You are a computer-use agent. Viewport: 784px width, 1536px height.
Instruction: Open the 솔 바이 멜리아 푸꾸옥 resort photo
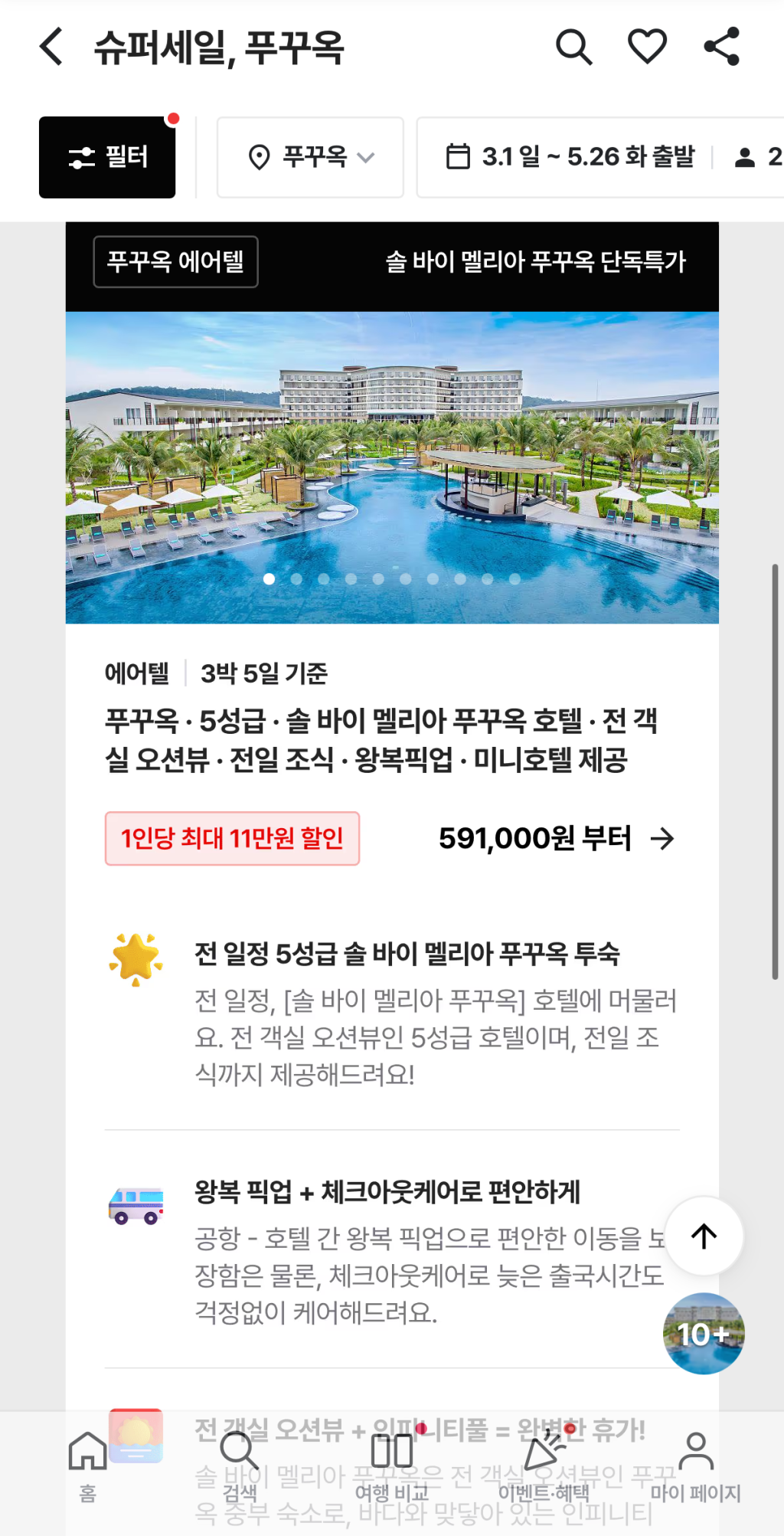392,467
